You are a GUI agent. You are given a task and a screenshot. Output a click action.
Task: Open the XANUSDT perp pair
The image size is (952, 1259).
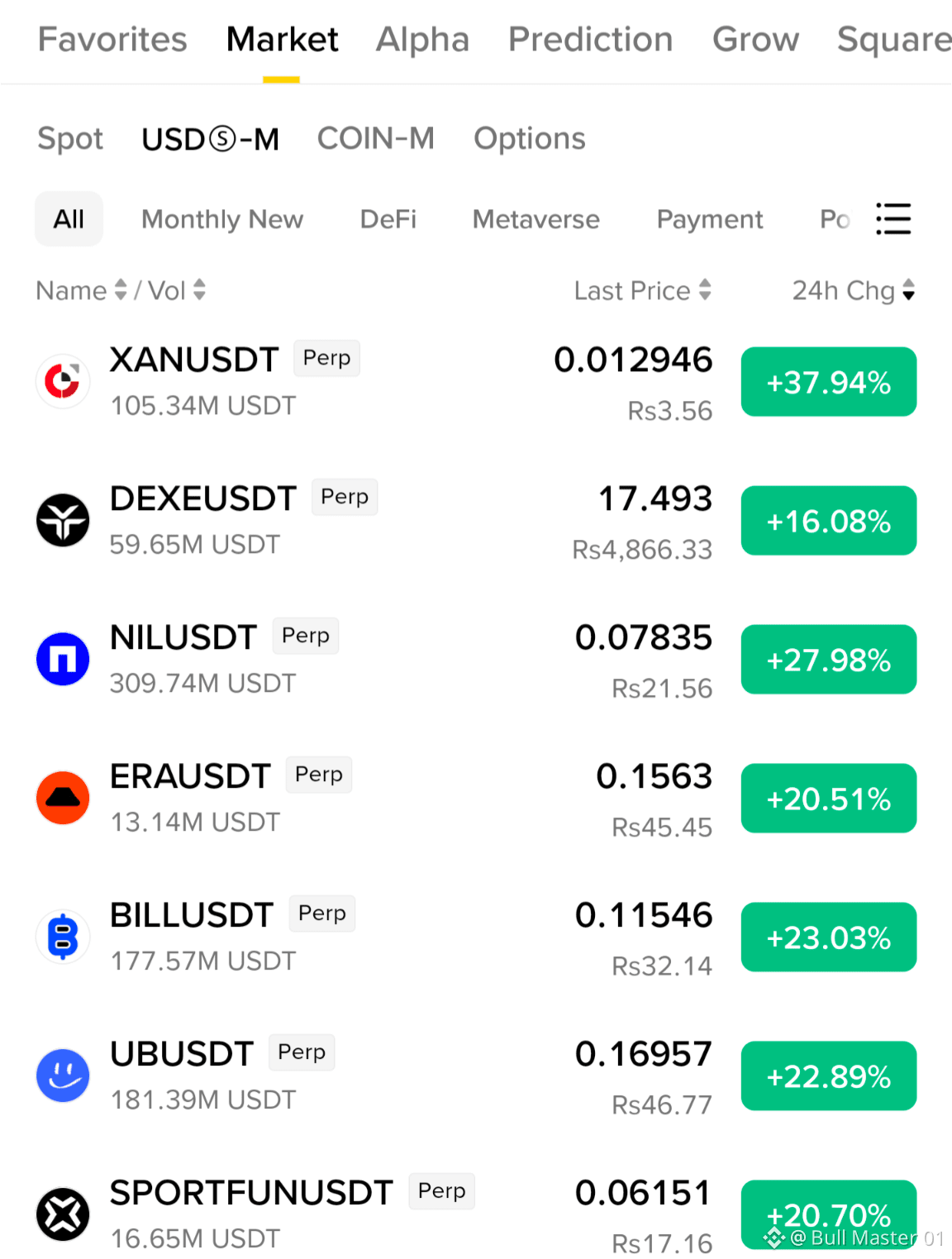tap(476, 382)
